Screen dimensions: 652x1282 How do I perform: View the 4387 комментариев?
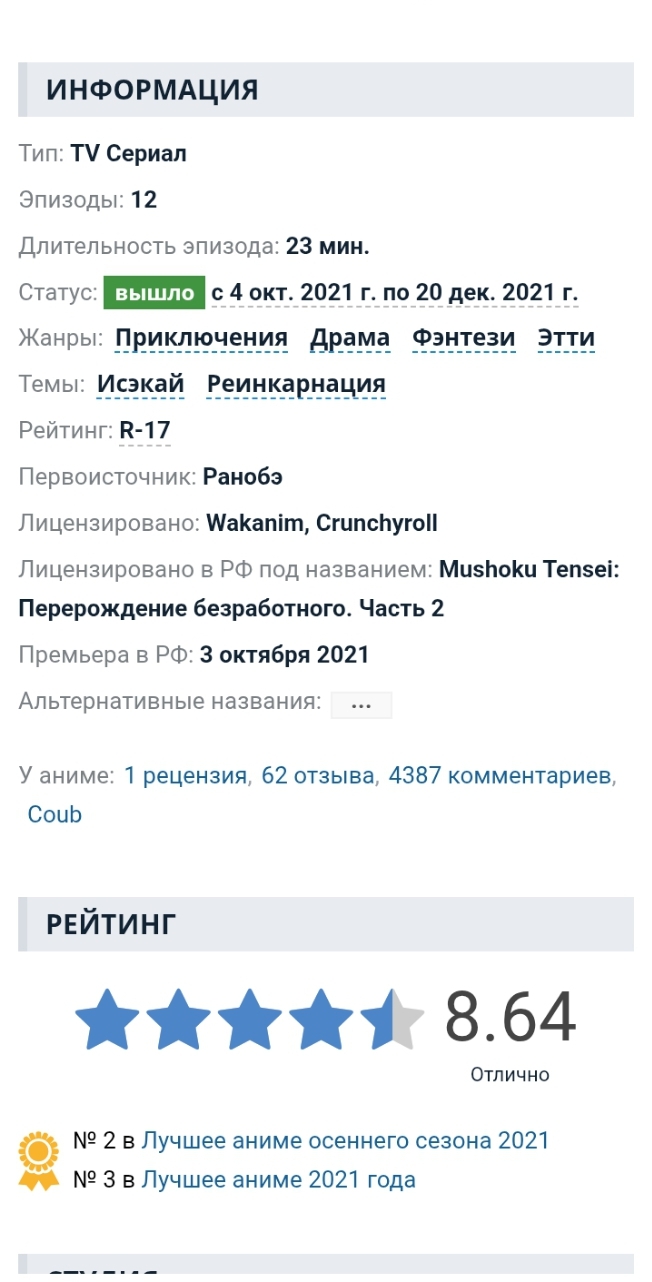(x=500, y=775)
